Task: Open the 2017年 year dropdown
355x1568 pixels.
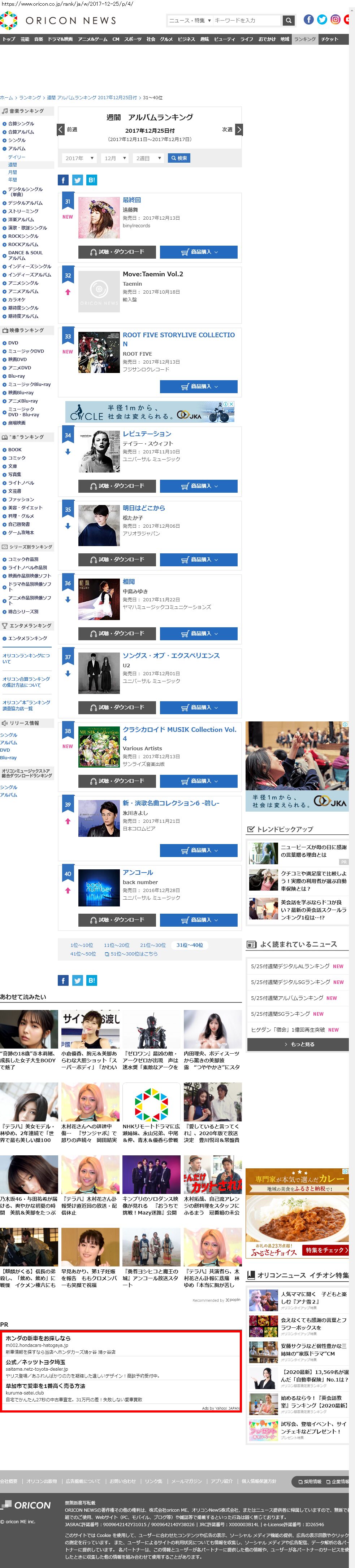Action: [x=79, y=158]
